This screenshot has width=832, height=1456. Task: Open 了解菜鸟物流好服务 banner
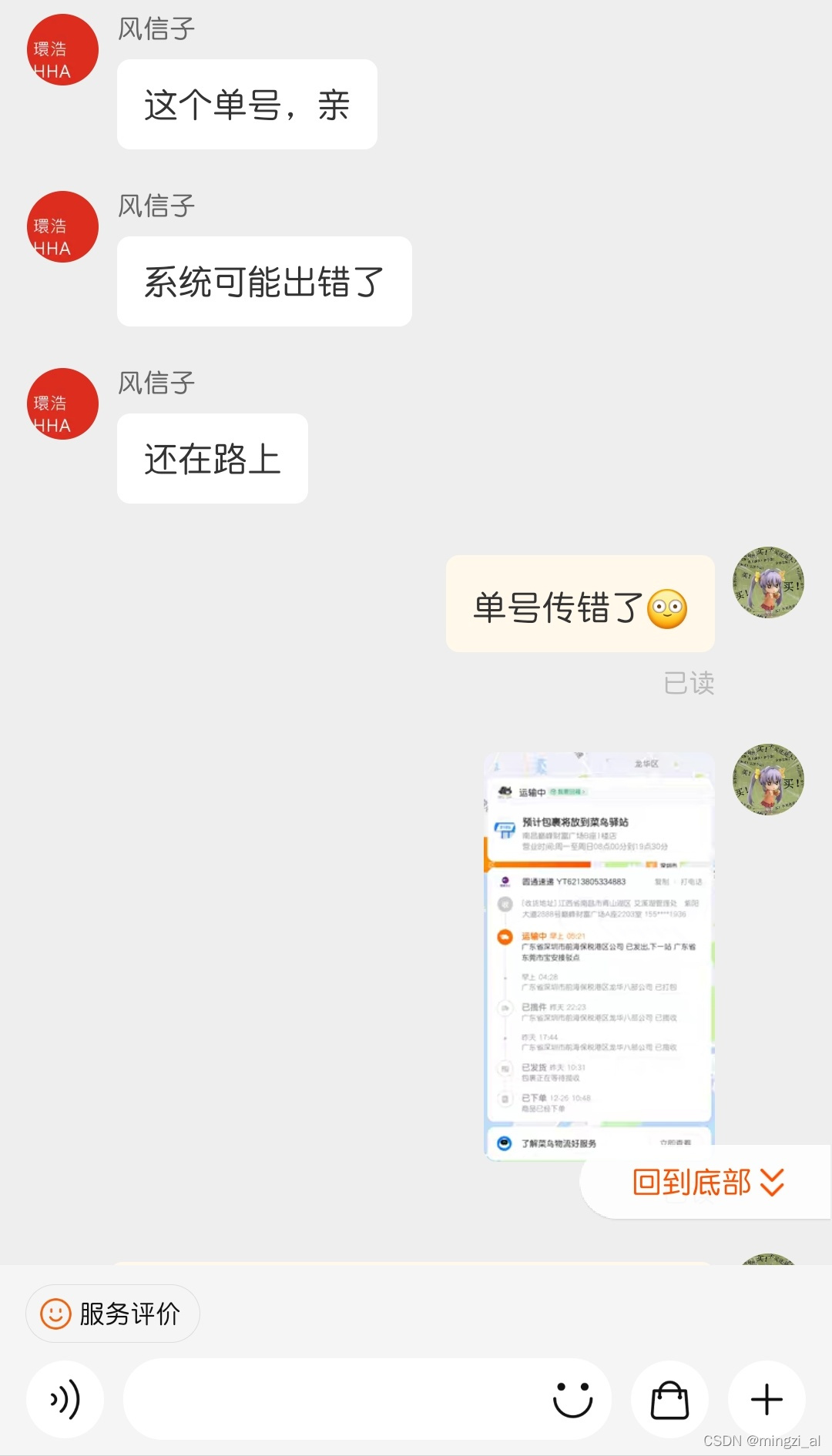point(558,1142)
